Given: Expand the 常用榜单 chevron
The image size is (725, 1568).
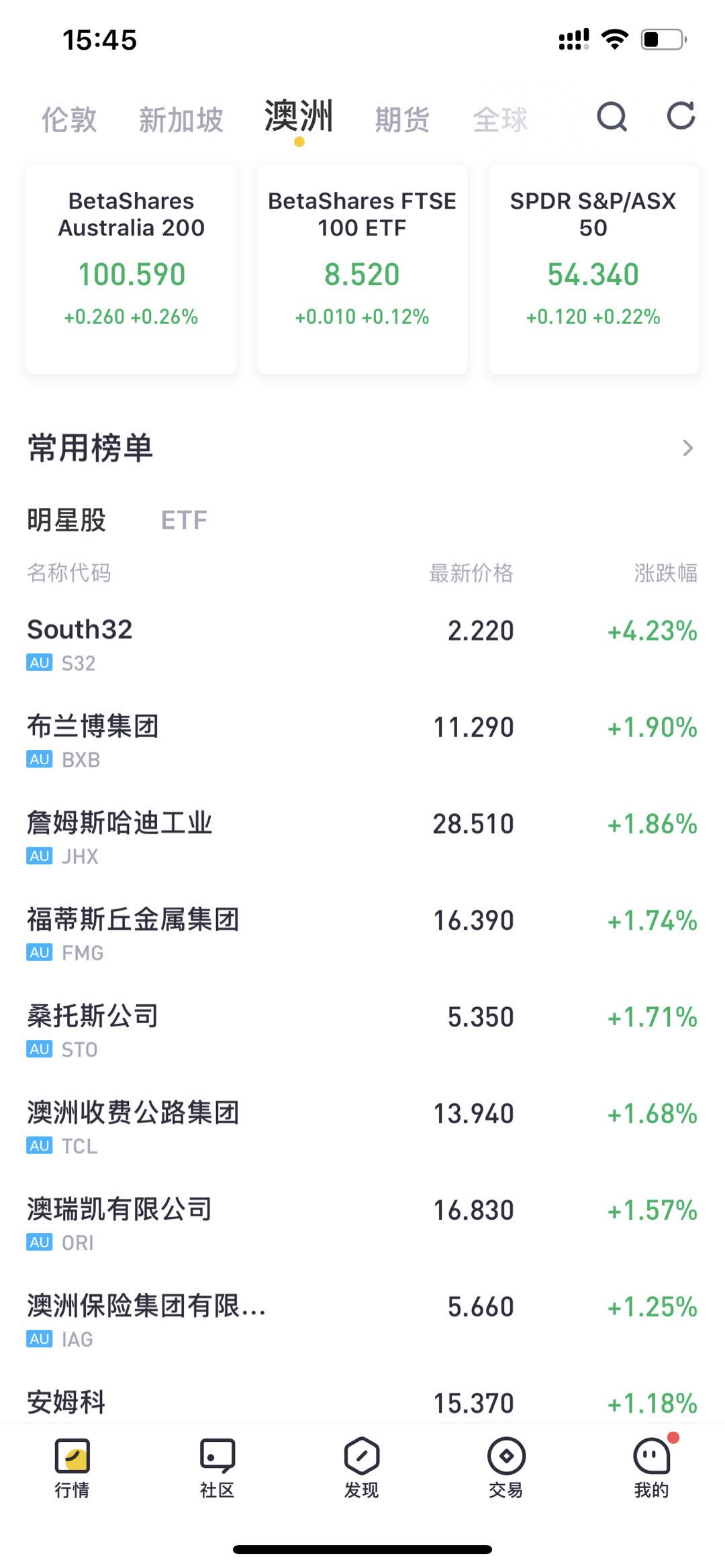Looking at the screenshot, I should (687, 448).
